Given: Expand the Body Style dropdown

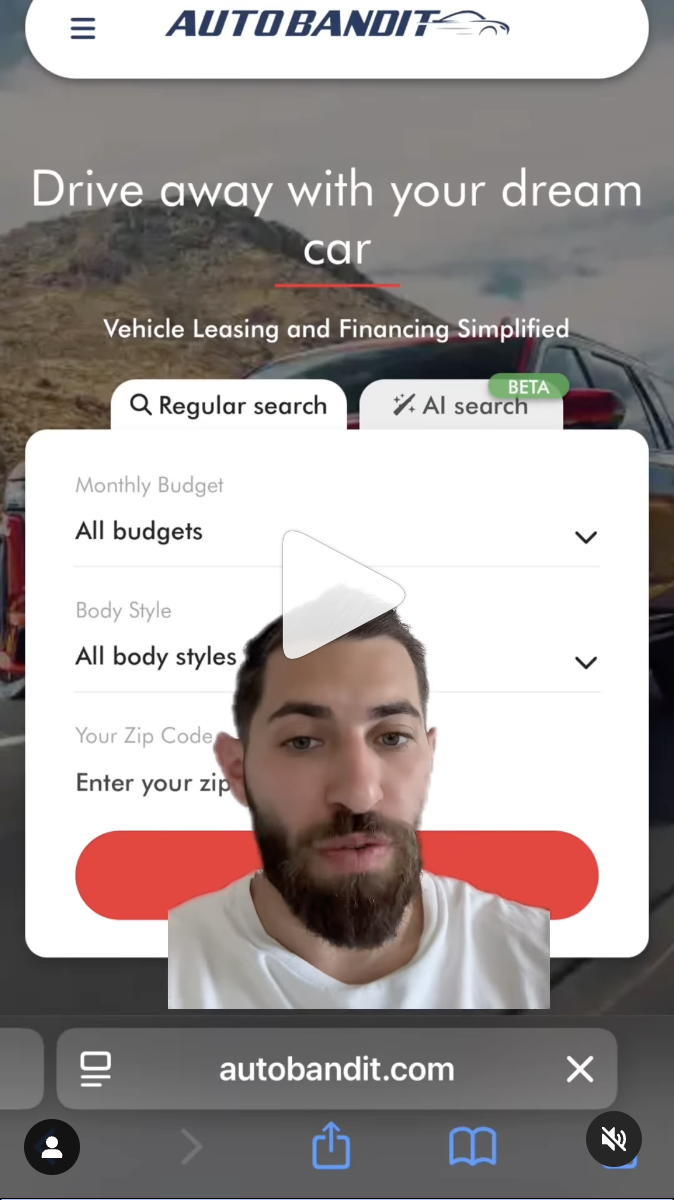Looking at the screenshot, I should (586, 661).
